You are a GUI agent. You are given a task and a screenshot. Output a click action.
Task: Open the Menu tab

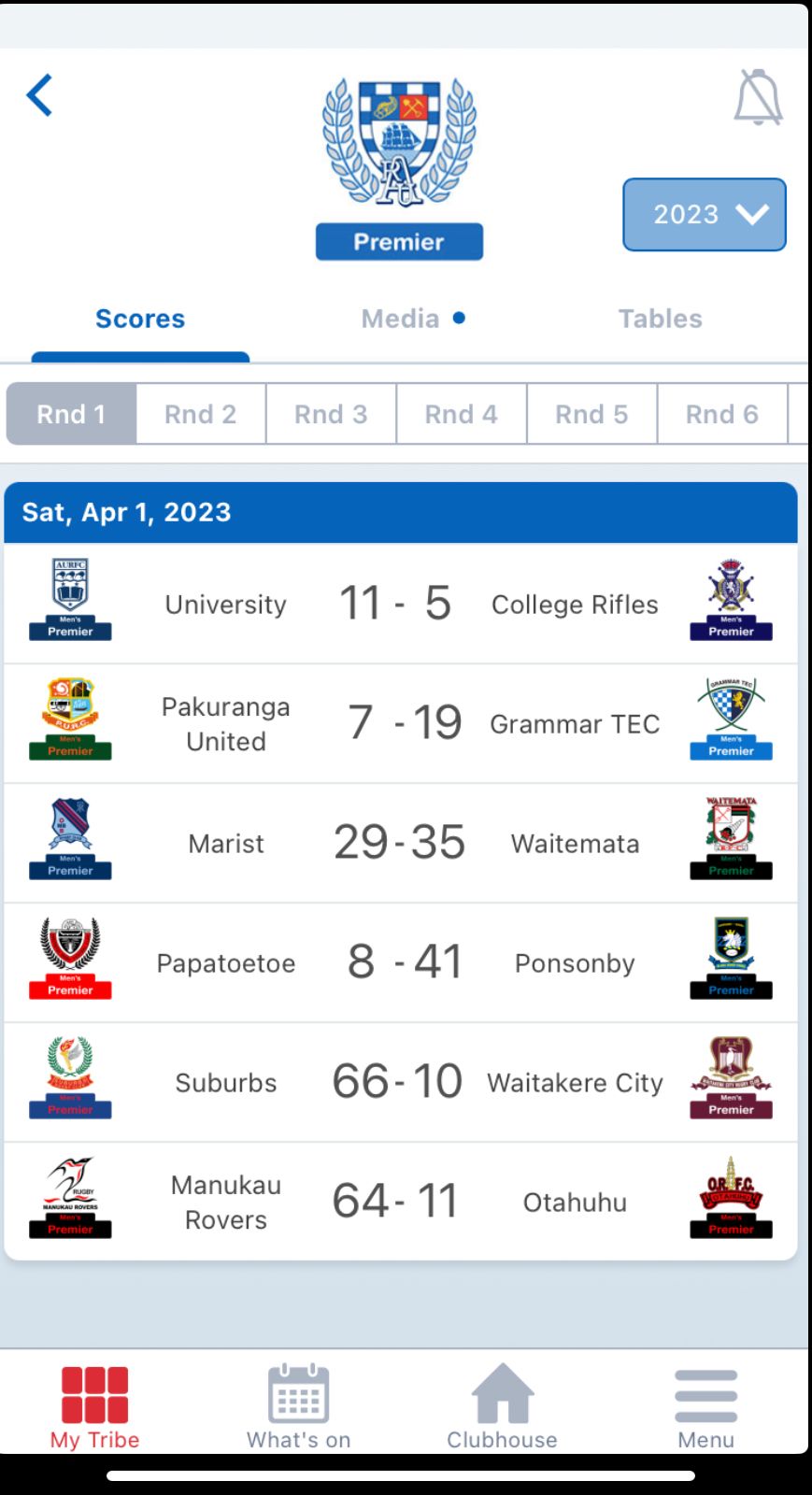[705, 1404]
